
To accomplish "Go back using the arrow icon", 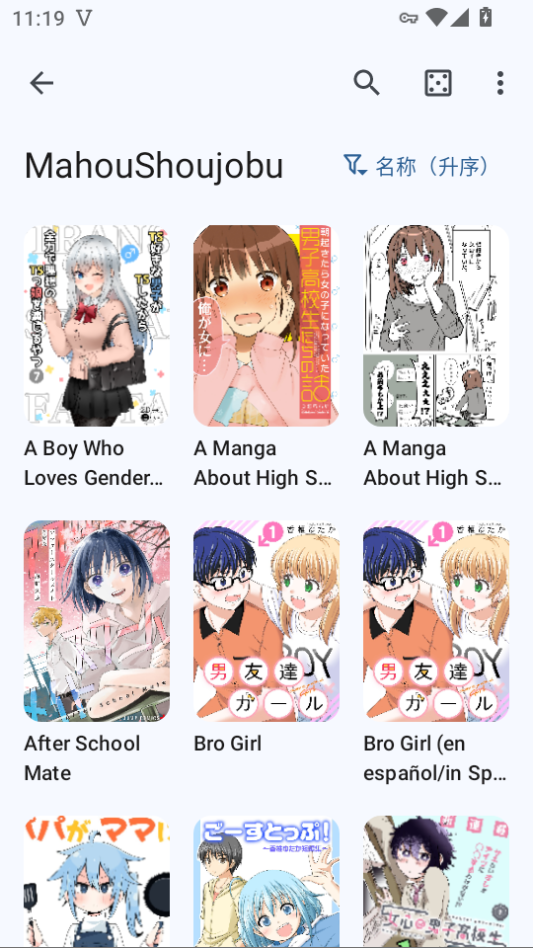I will click(x=42, y=83).
